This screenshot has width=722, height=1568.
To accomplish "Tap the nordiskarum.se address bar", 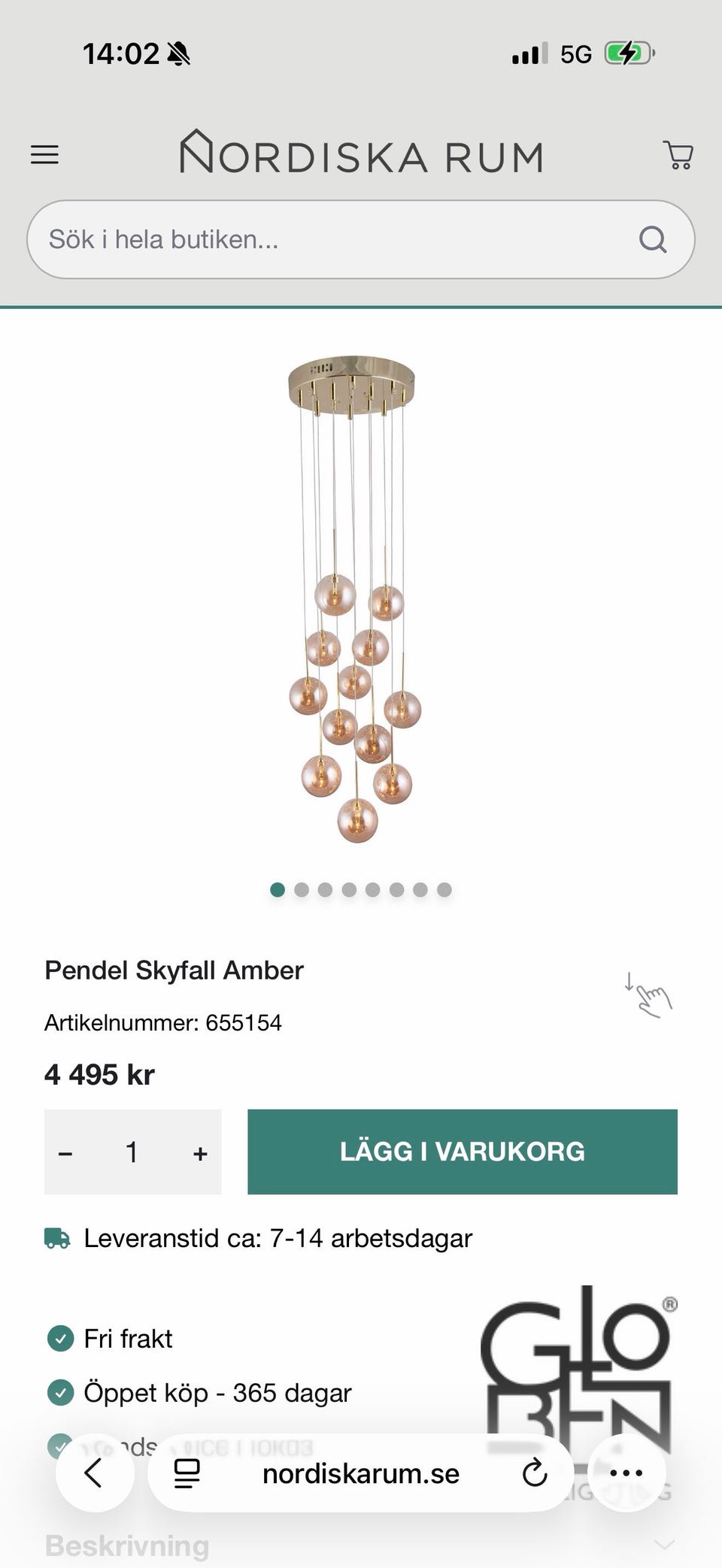I will click(361, 1473).
